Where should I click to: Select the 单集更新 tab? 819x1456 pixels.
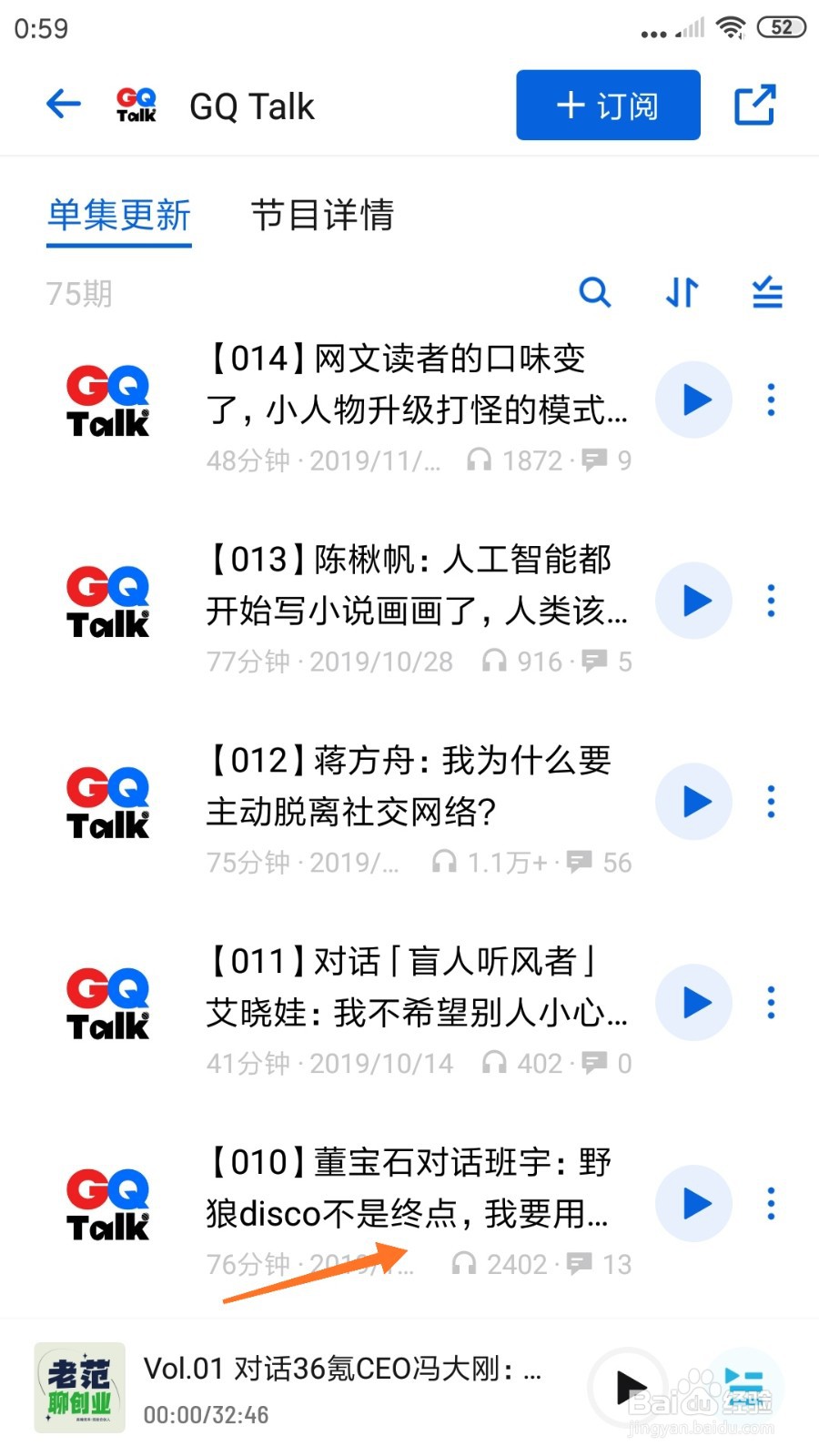[118, 217]
